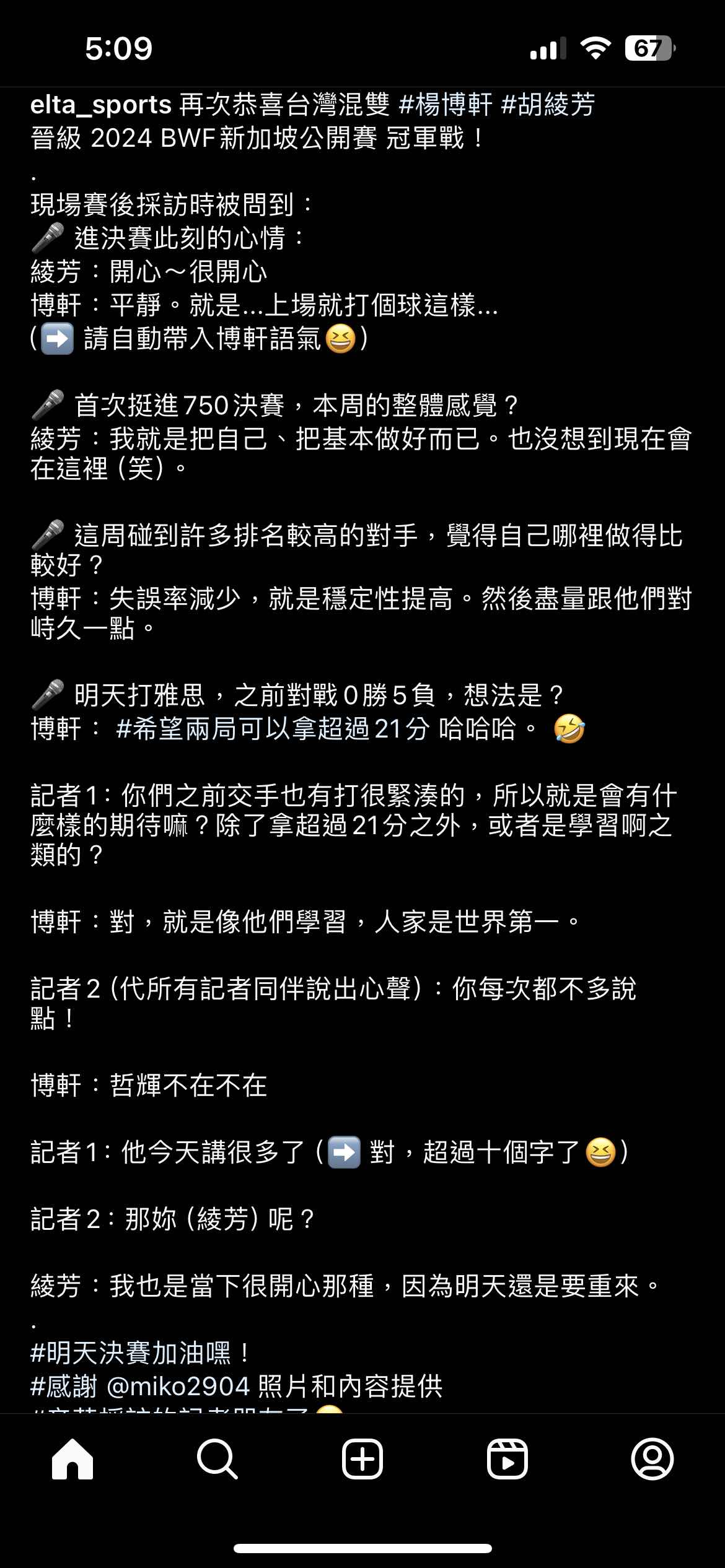
Task: Create a new post with the plus icon
Action: pos(362,1459)
